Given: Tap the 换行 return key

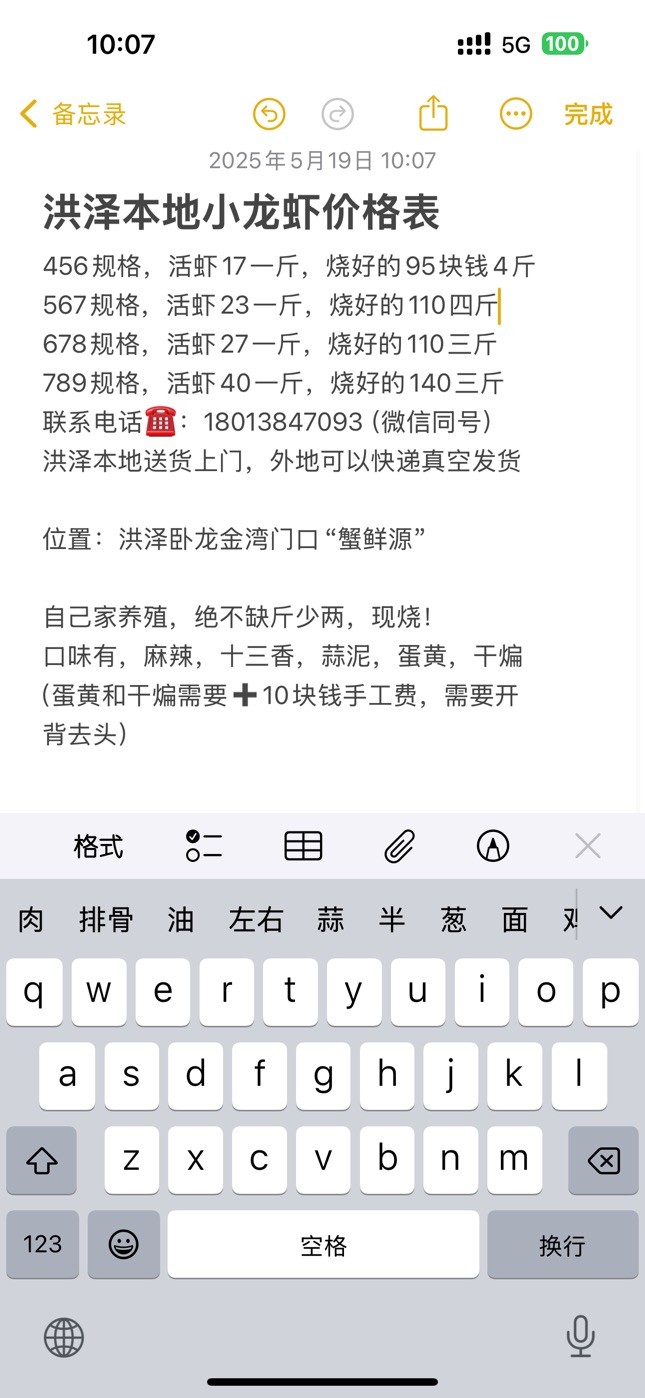Looking at the screenshot, I should click(562, 1244).
